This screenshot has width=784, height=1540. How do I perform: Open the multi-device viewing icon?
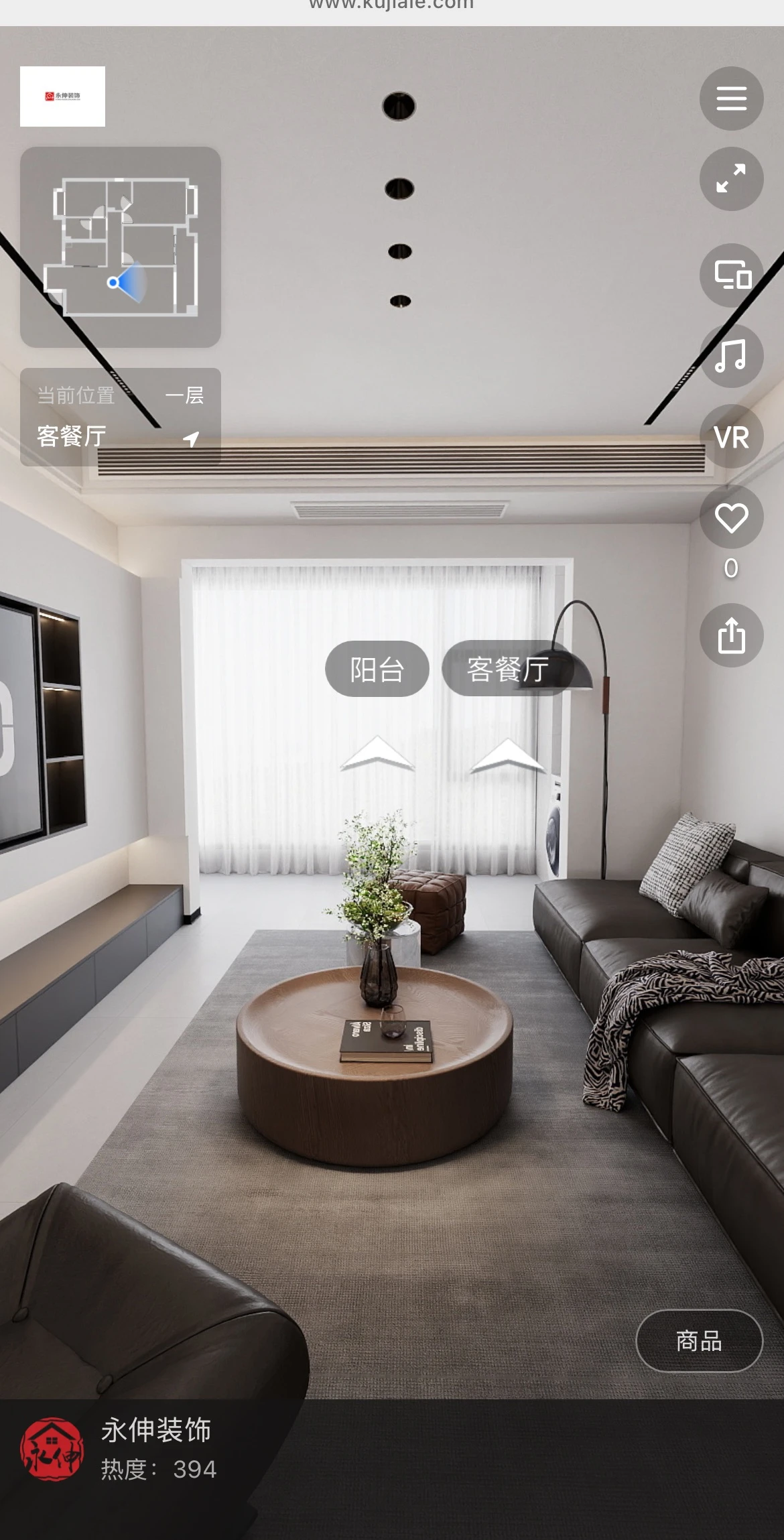click(731, 275)
